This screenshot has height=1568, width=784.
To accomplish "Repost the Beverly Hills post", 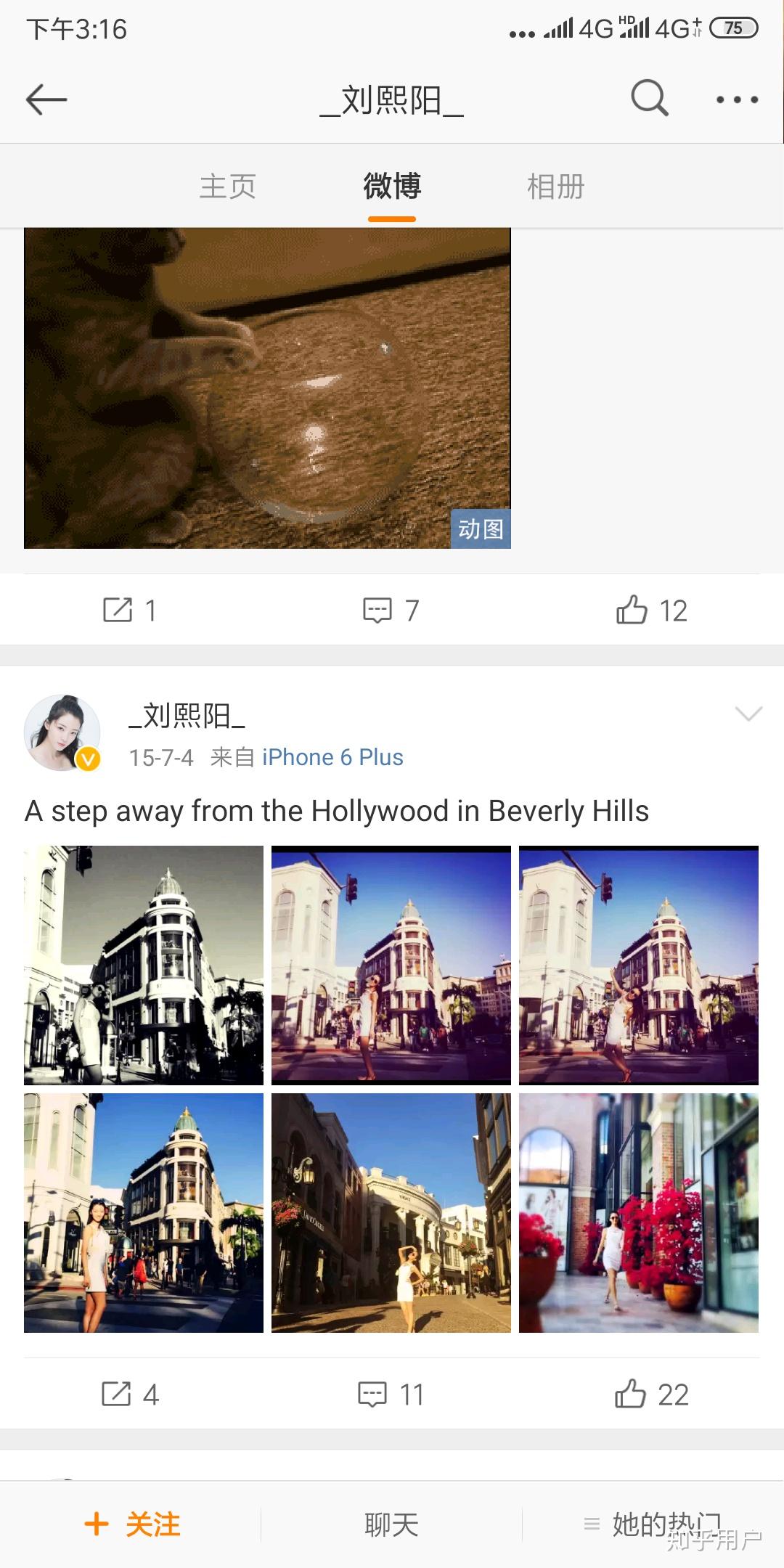I will (129, 1395).
